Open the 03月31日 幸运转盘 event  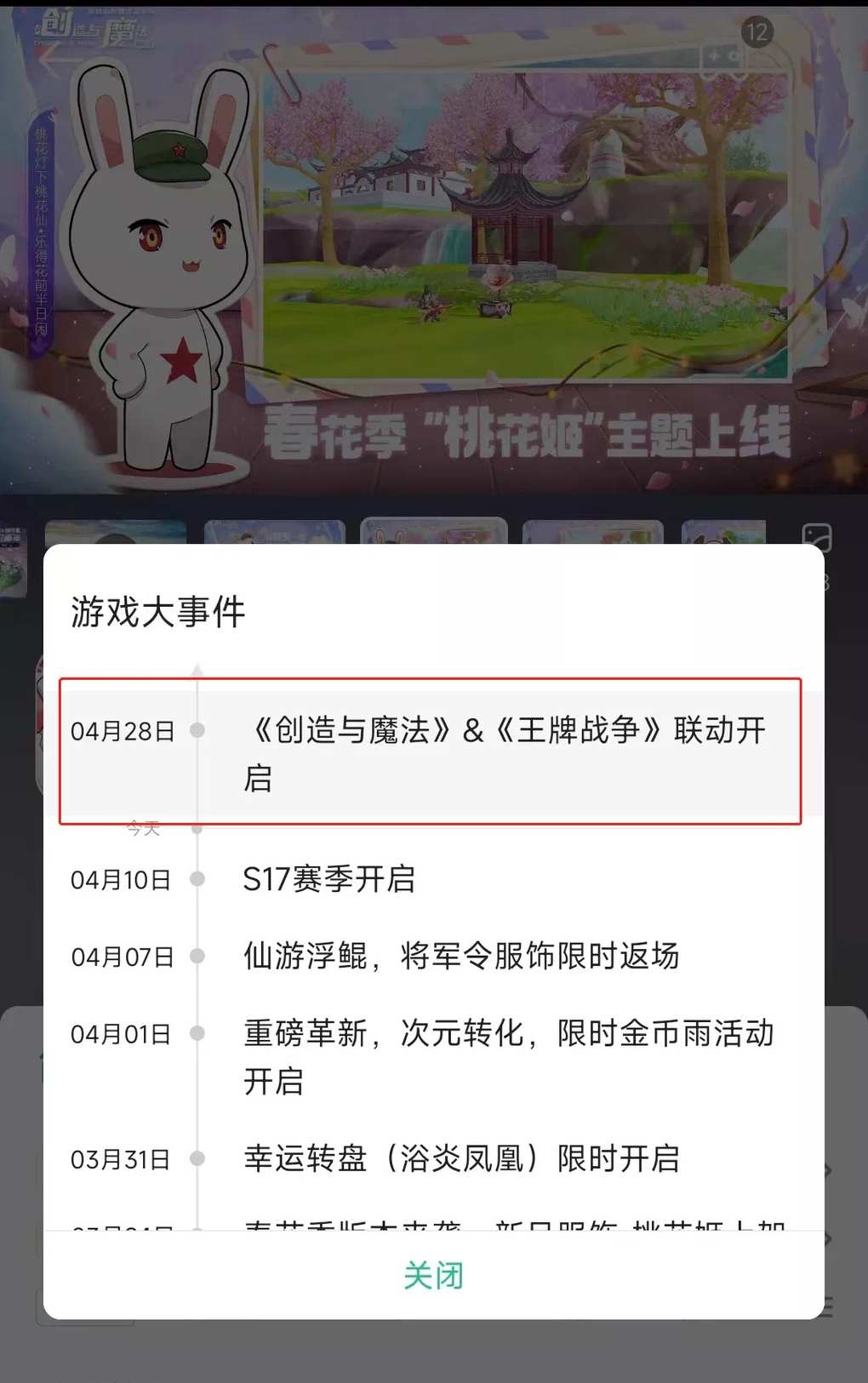click(460, 1158)
